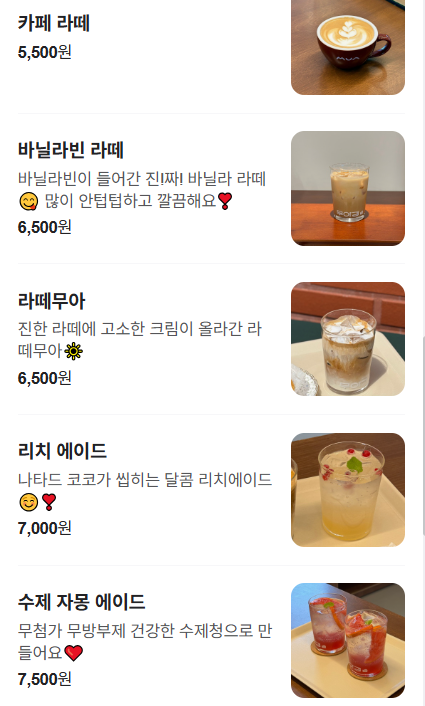View the 수제 자몽 에이드 photo

coord(348,640)
